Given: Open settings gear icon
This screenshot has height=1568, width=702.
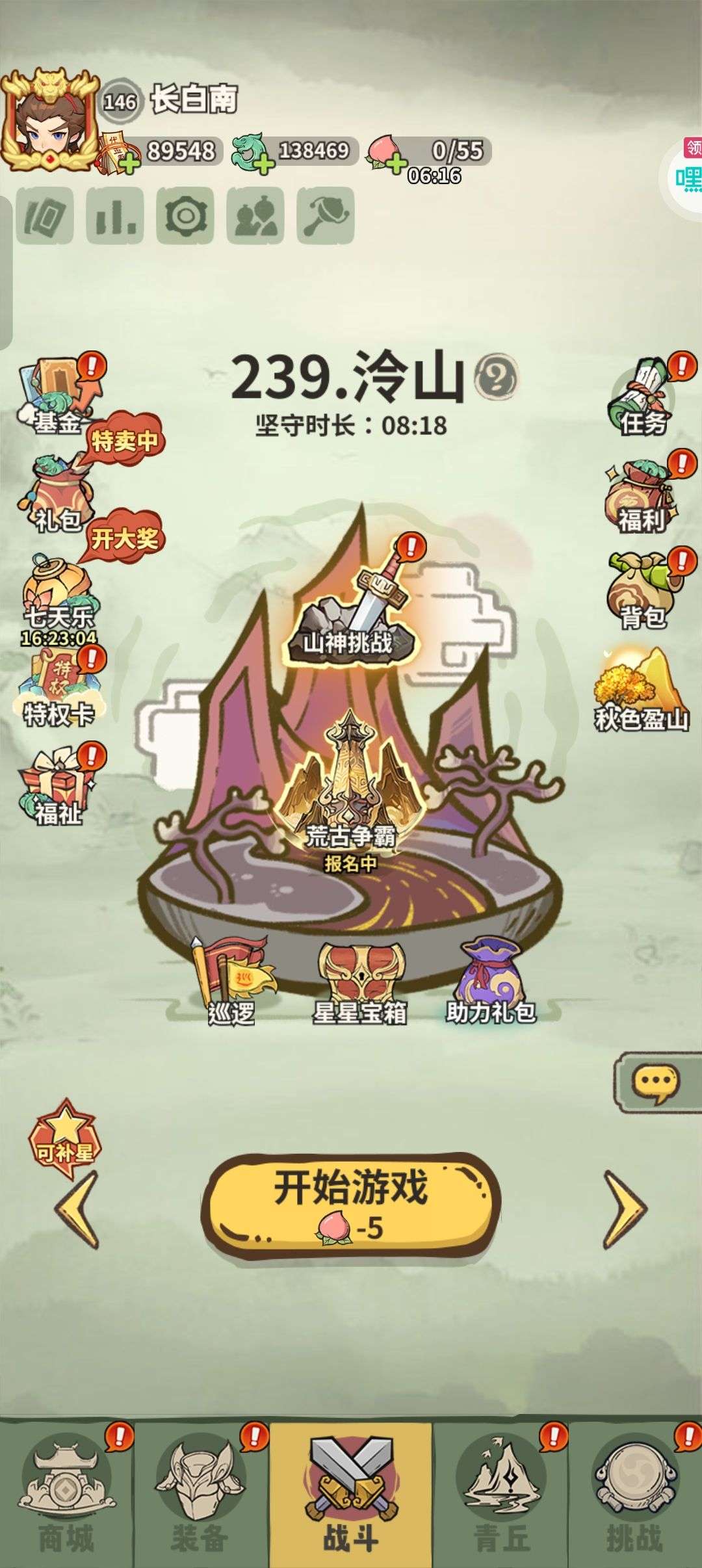Looking at the screenshot, I should pyautogui.click(x=185, y=216).
